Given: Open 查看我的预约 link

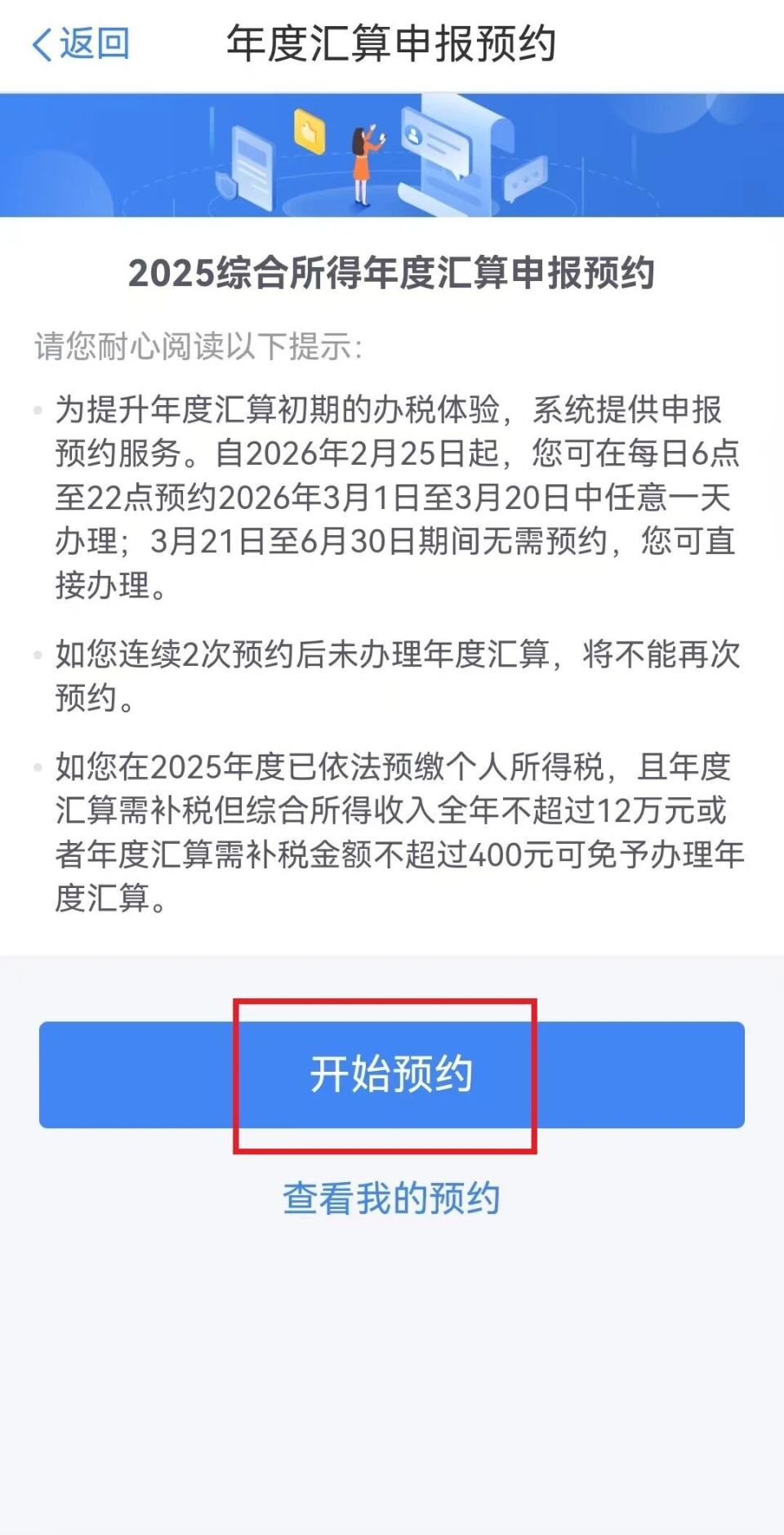Looking at the screenshot, I should pyautogui.click(x=392, y=1198).
